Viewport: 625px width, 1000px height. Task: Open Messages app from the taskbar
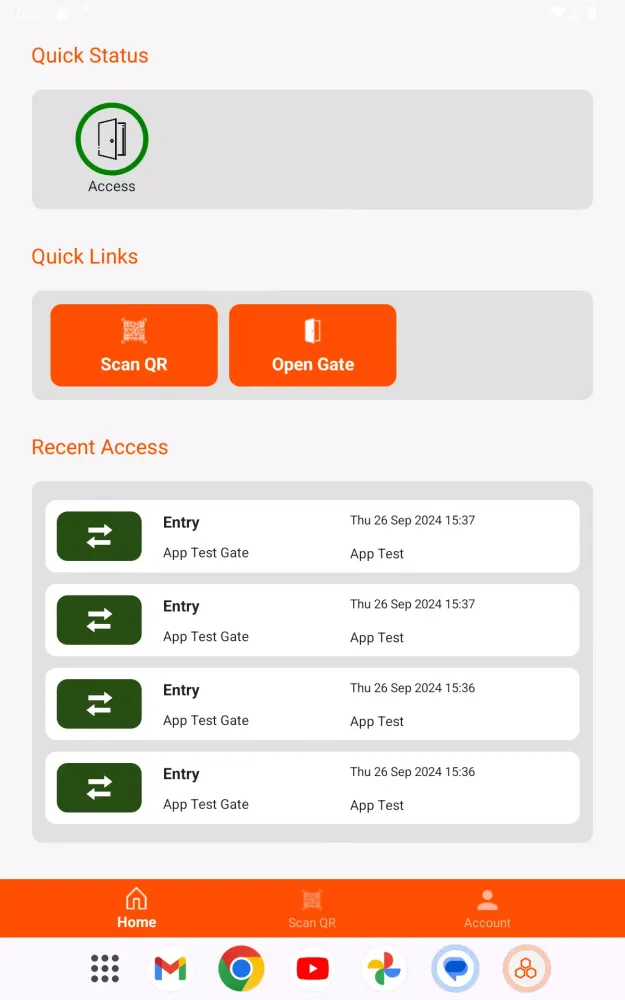point(455,968)
